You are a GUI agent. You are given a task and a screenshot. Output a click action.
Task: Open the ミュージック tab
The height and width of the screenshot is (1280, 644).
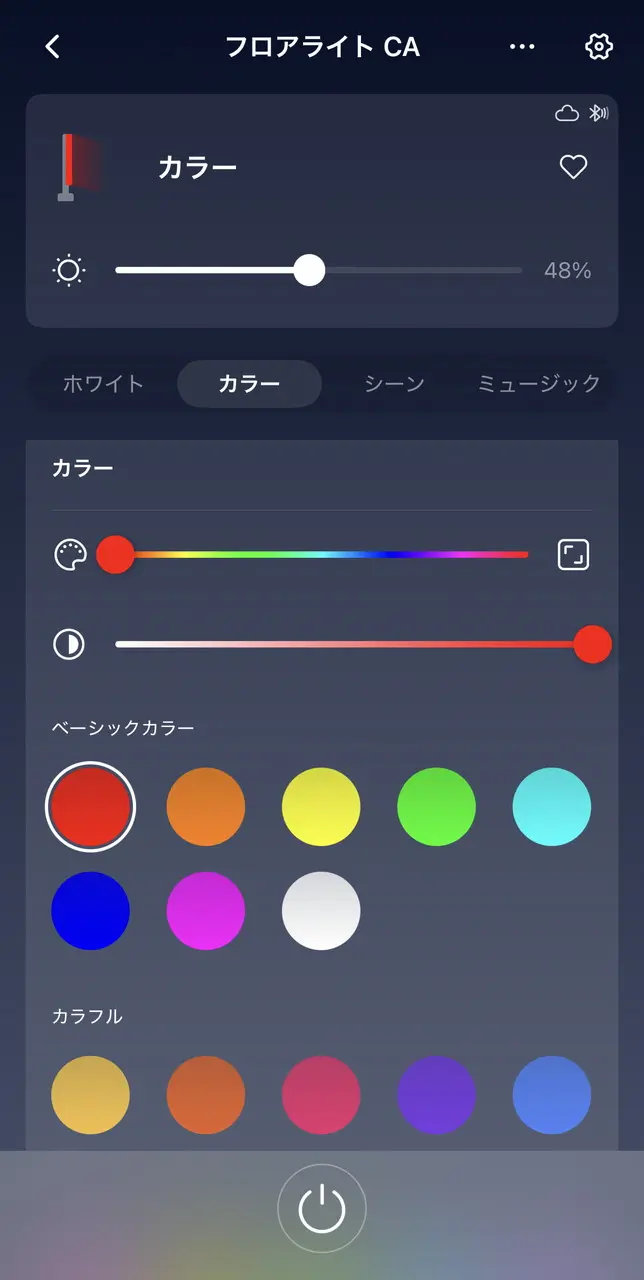click(x=539, y=384)
